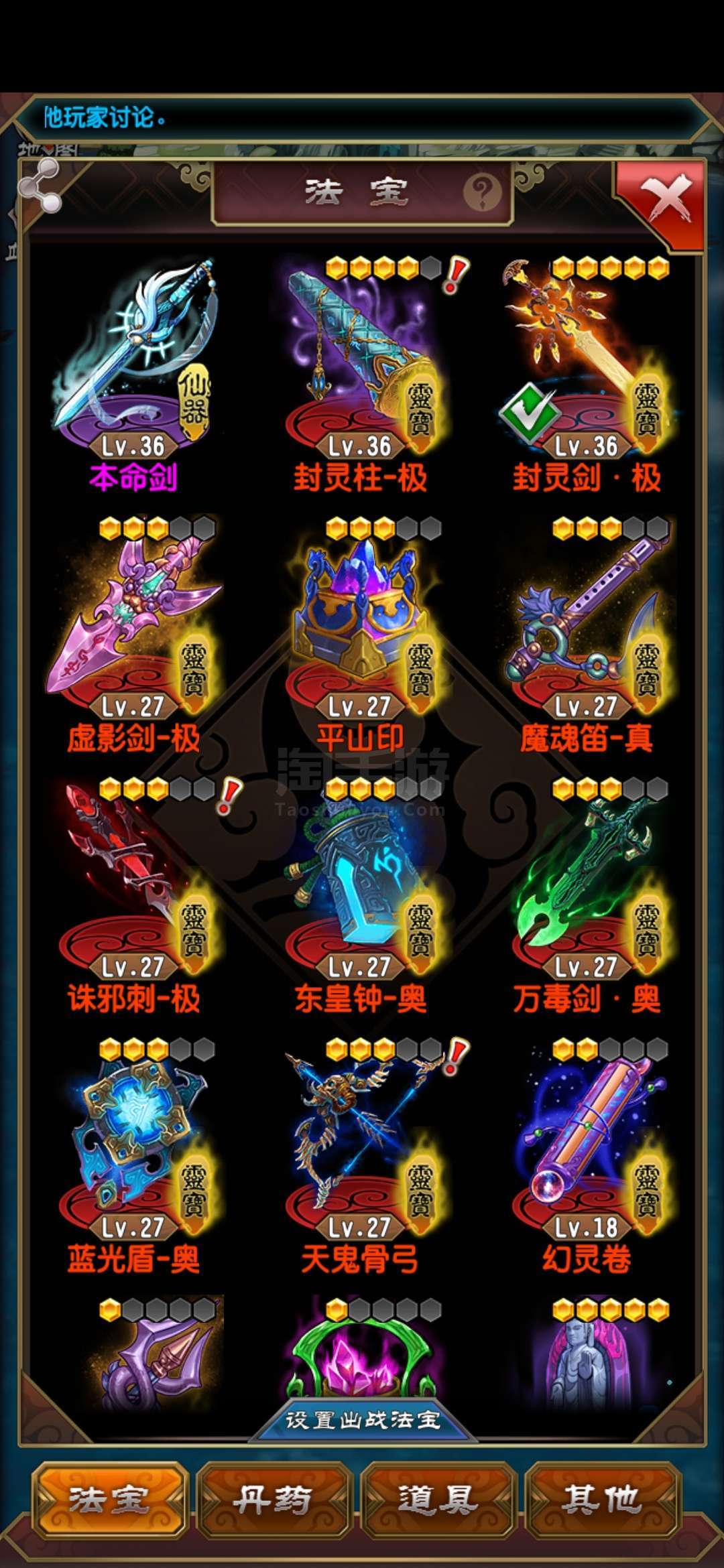
Task: Switch to the 道具 tab
Action: point(438,1500)
